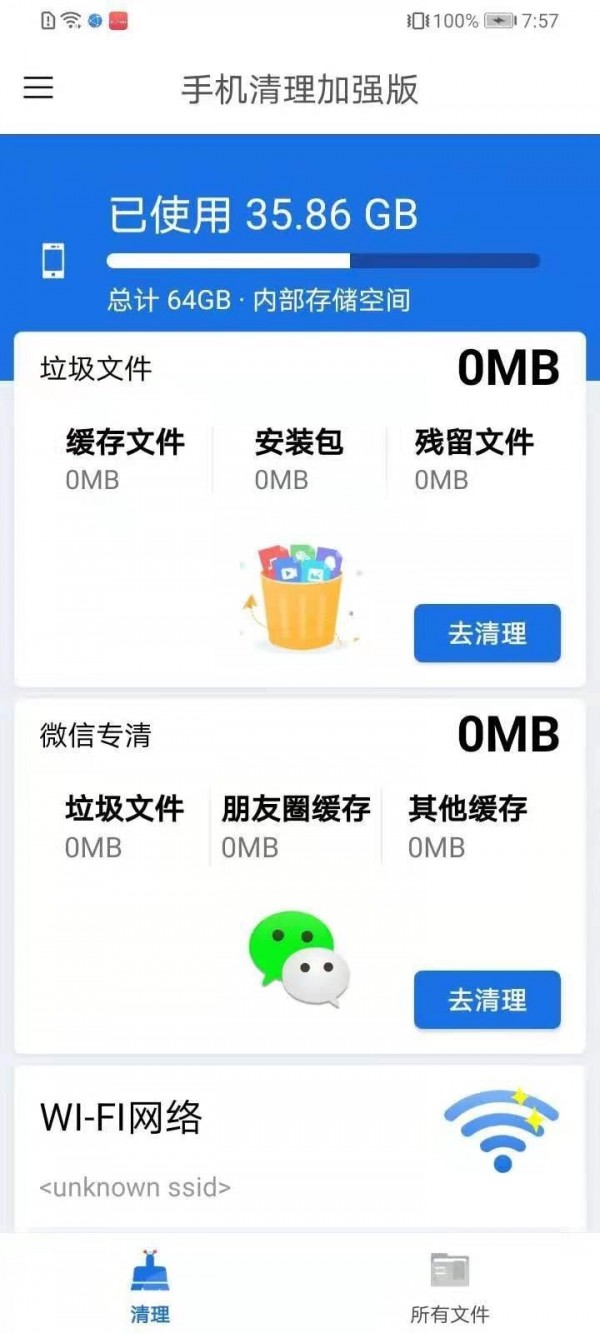Open the WI-FI网络 card

click(299, 1146)
